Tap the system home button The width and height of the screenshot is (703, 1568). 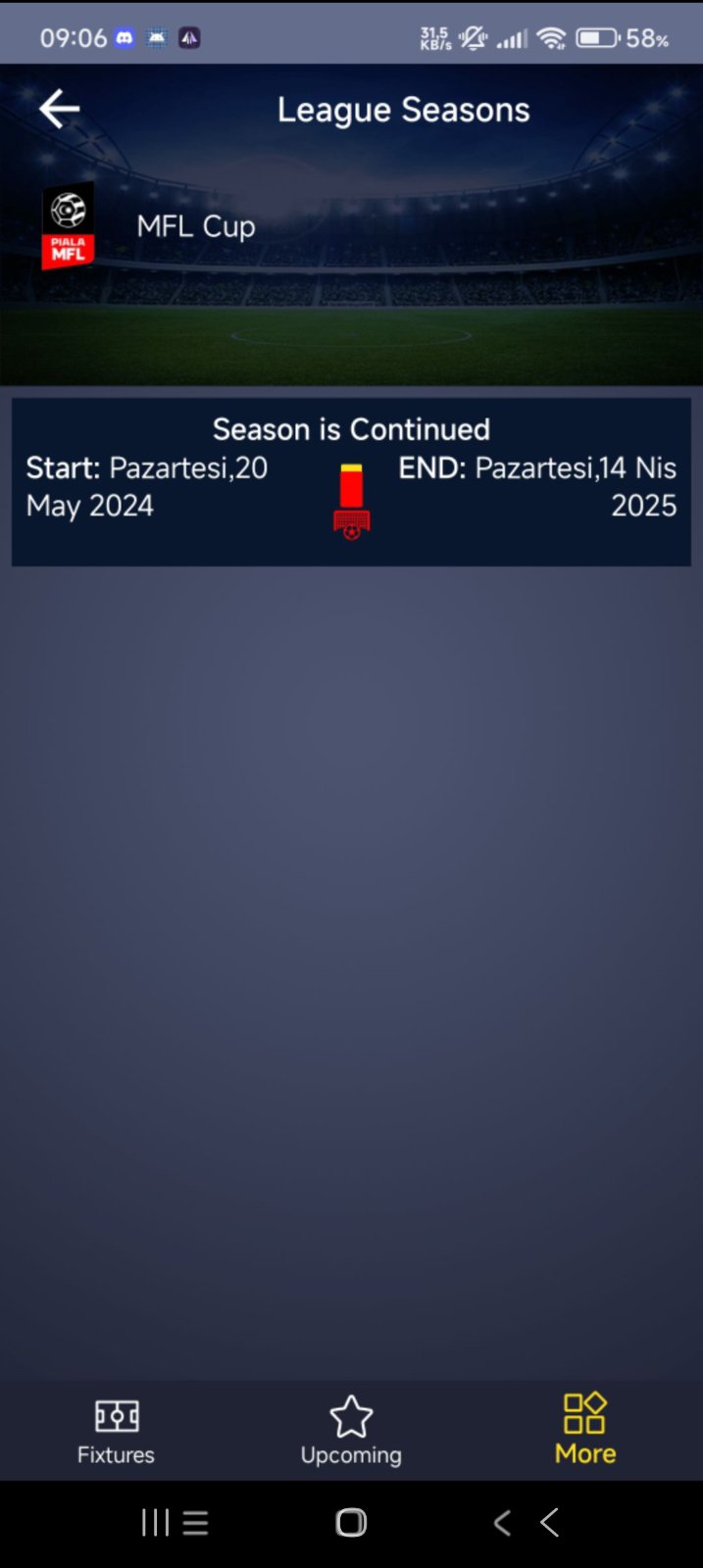(x=351, y=1522)
